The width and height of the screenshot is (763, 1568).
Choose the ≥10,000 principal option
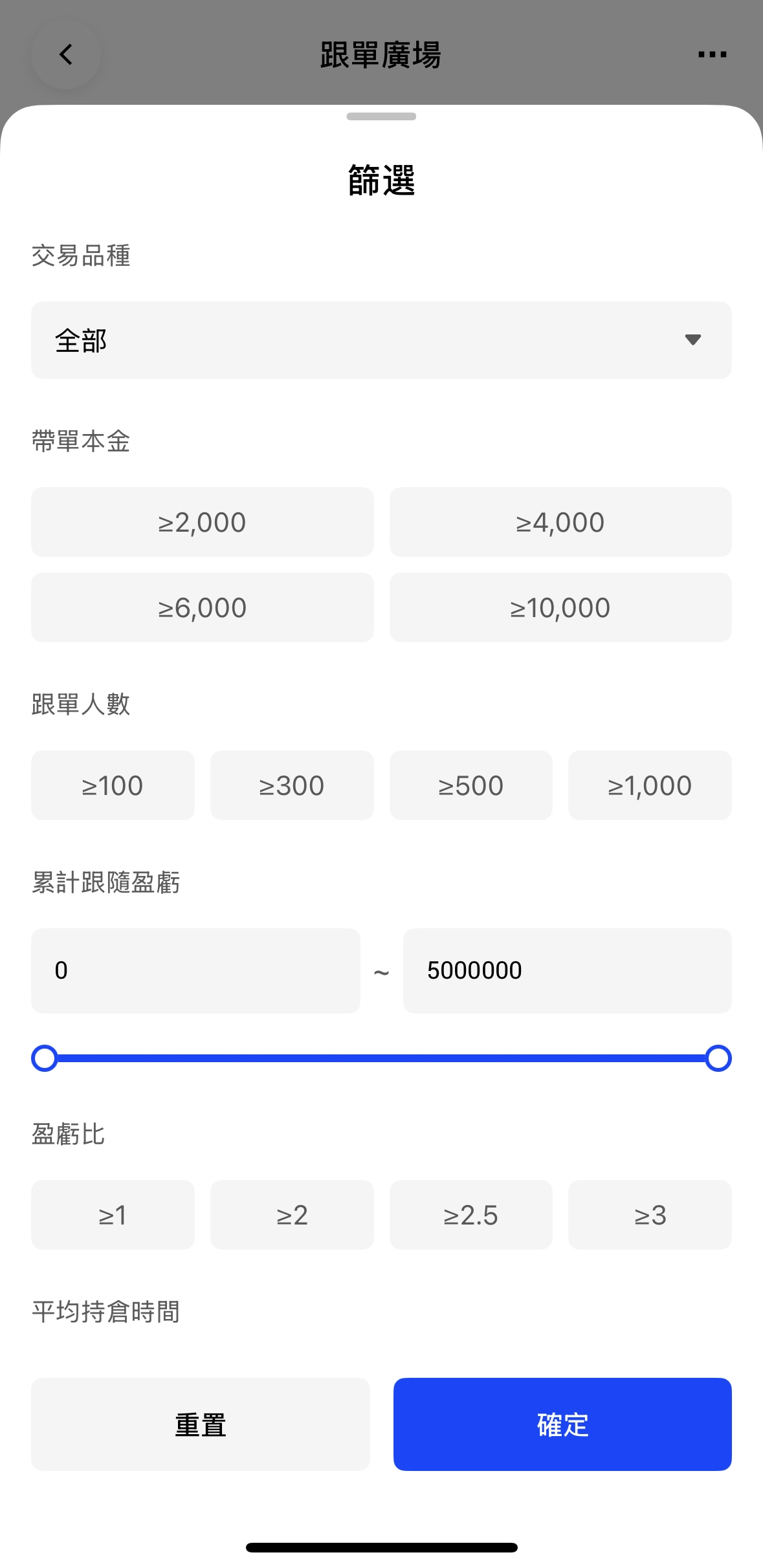click(560, 607)
